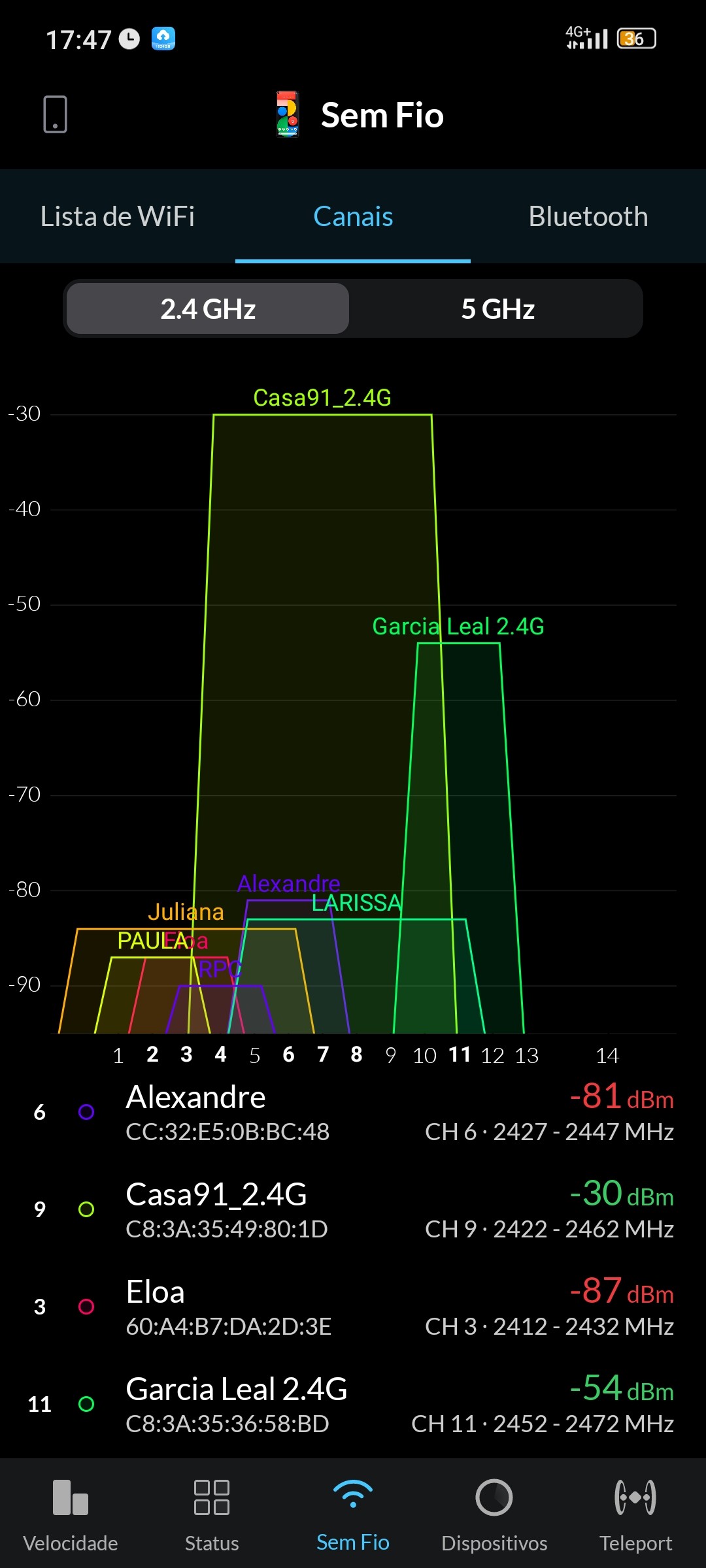This screenshot has width=706, height=1568.
Task: Switch to the Dispositivos tab
Action: pyautogui.click(x=494, y=1514)
